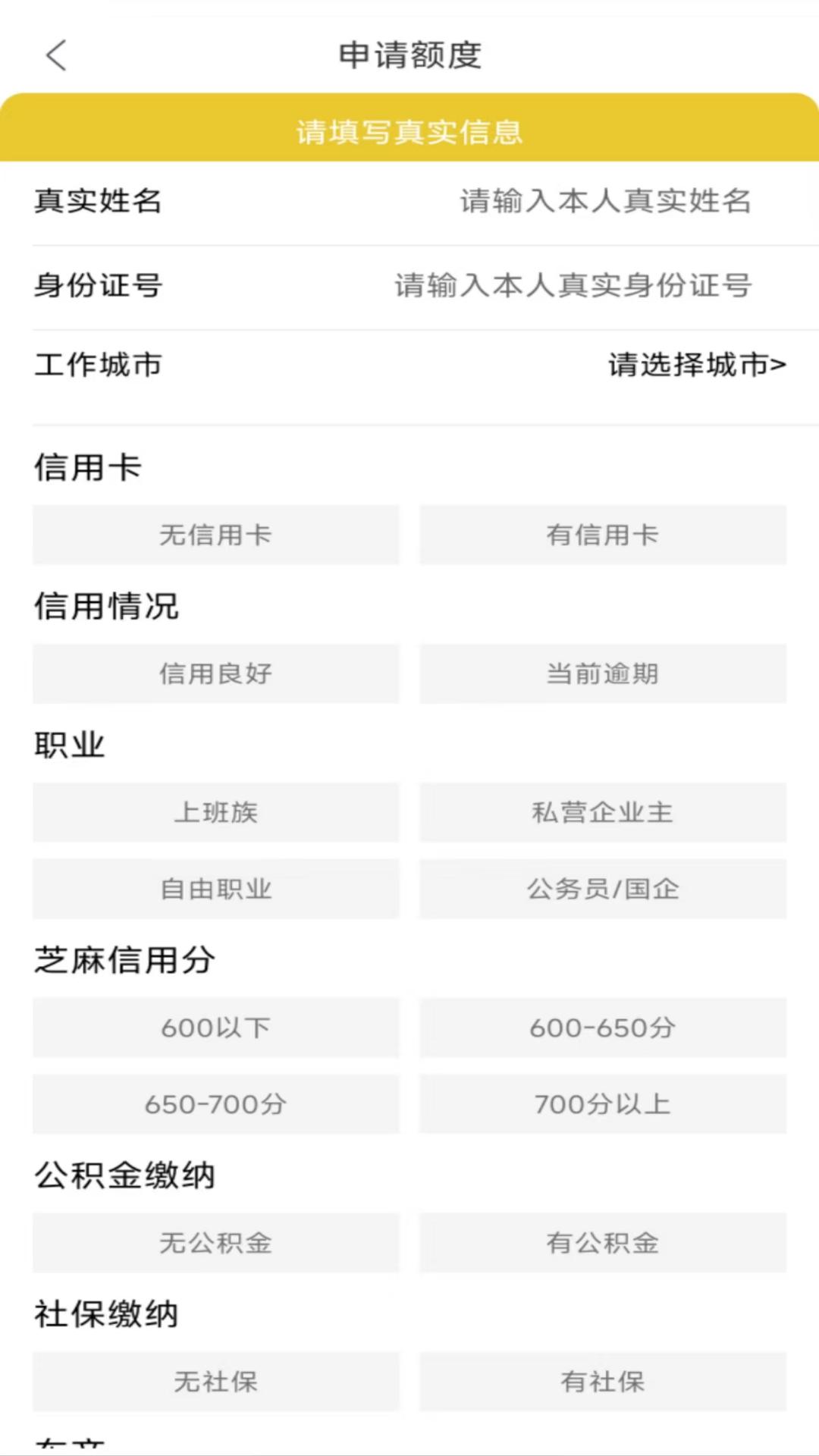
Task: Focus the 身份证号 input field
Action: [573, 286]
